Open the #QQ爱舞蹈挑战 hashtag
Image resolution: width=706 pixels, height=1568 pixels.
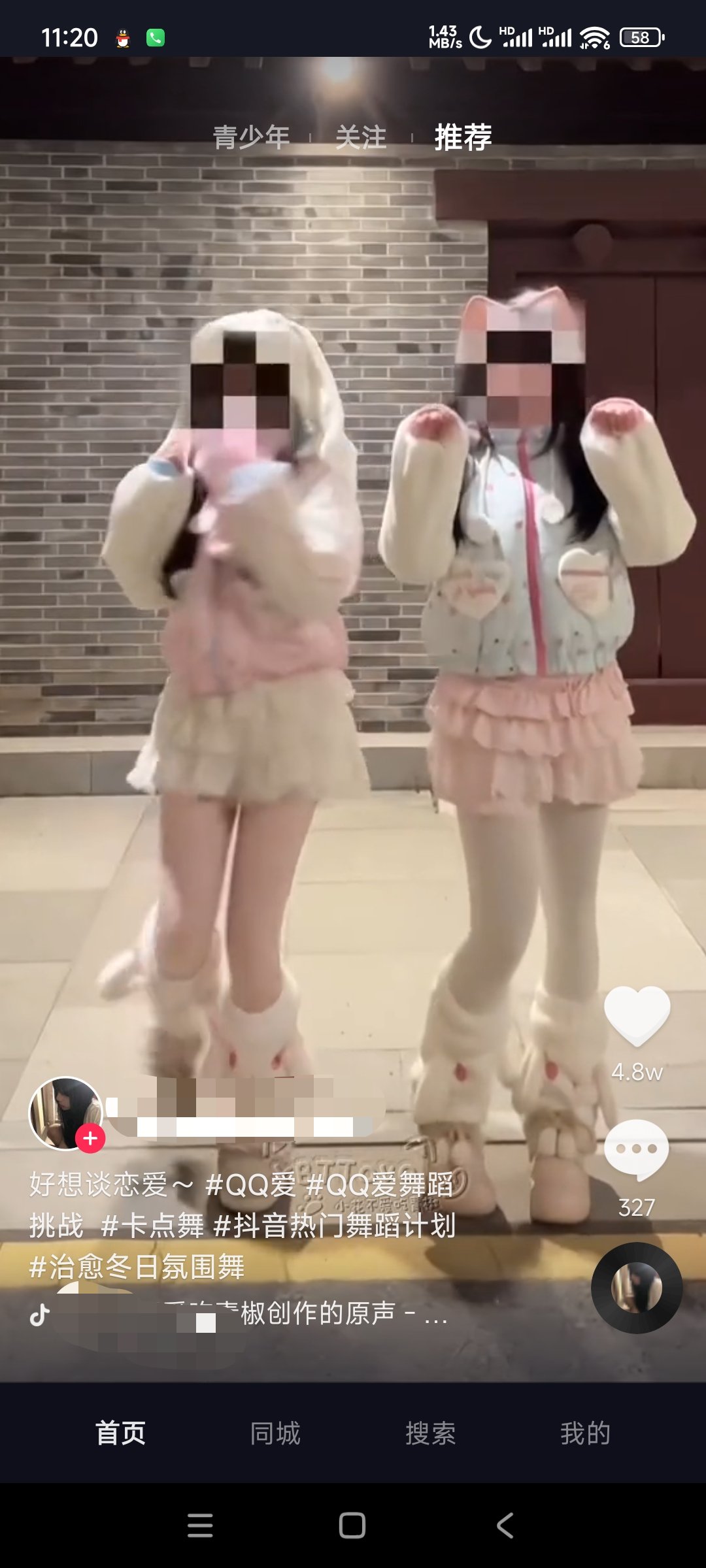tap(379, 1184)
